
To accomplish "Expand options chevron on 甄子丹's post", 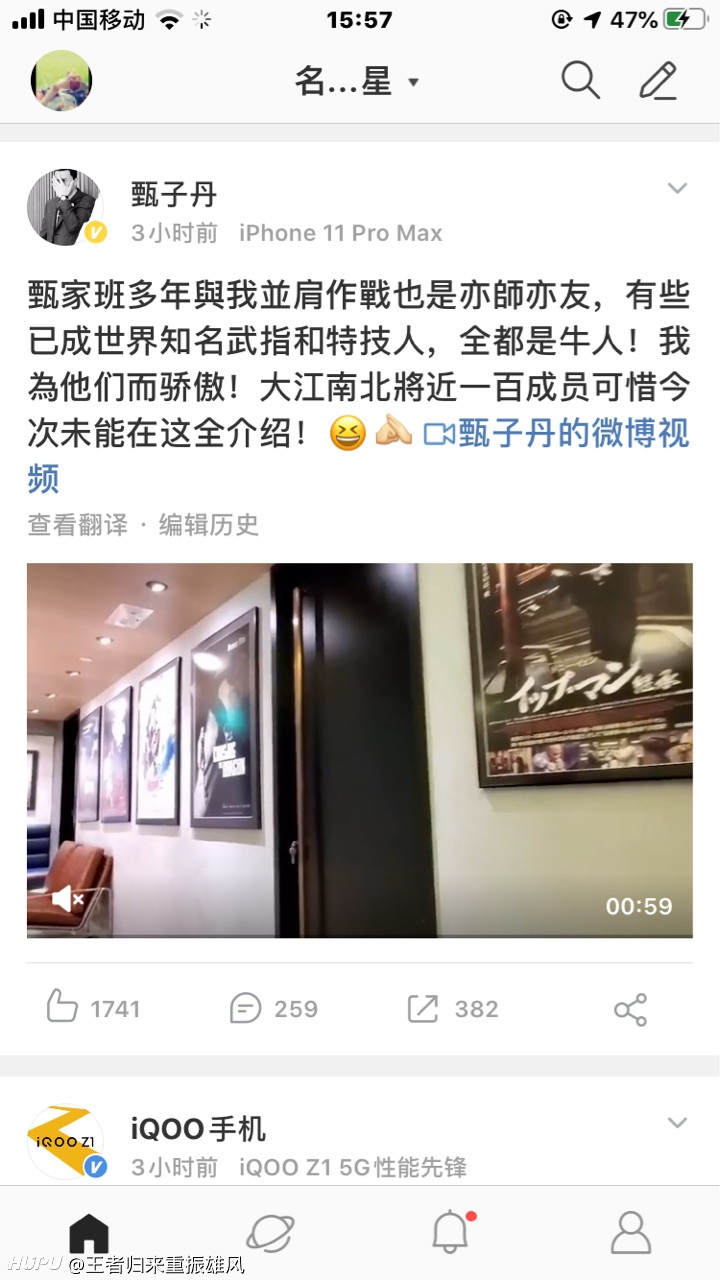I will [x=677, y=188].
